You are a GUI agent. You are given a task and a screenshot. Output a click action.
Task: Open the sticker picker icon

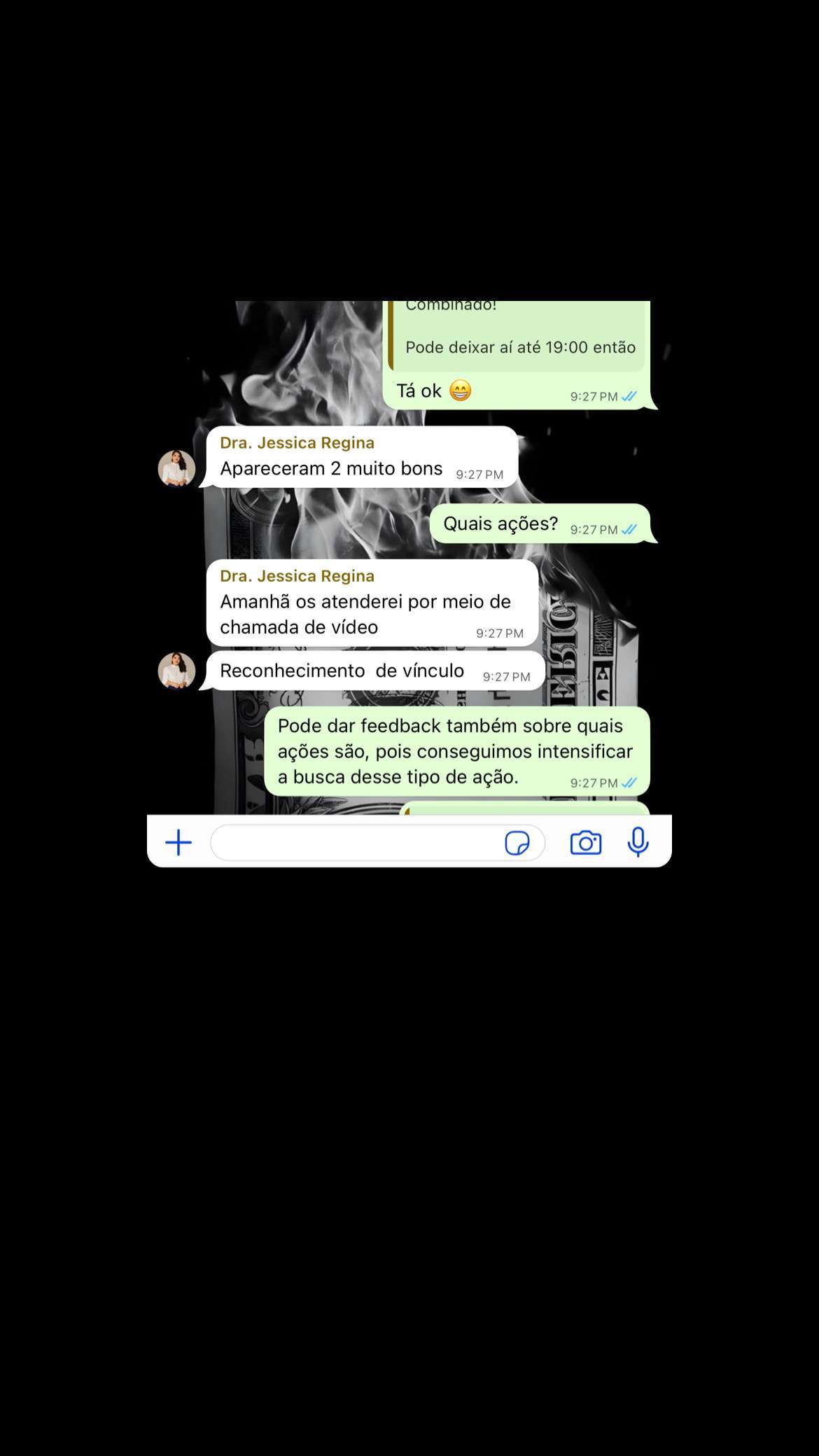pos(517,843)
